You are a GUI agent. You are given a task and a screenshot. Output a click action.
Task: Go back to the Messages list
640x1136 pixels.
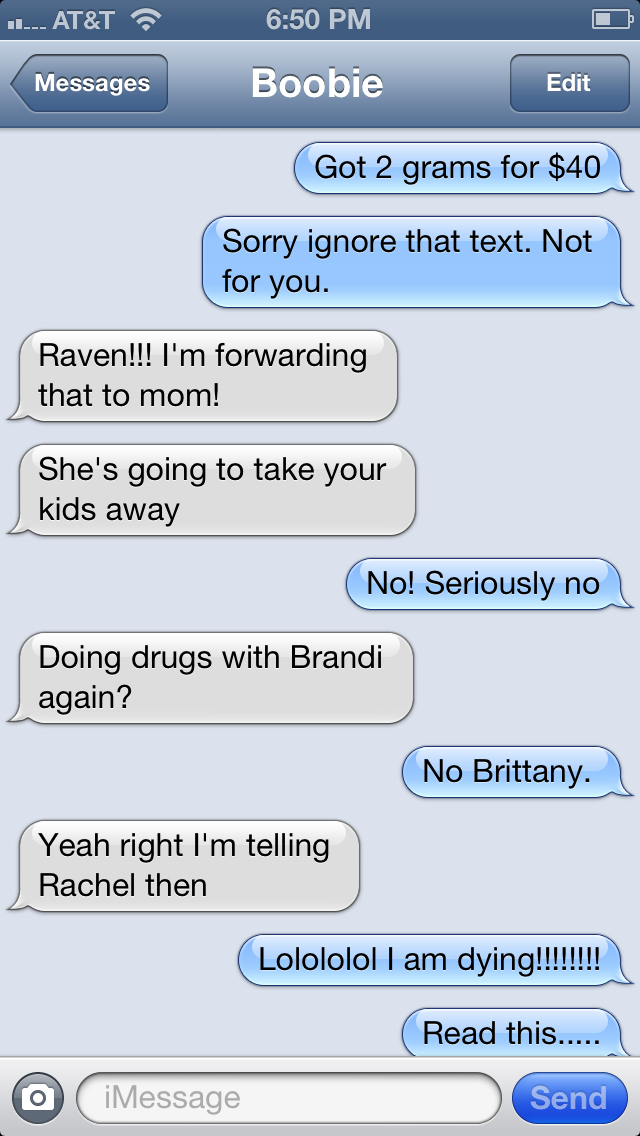point(90,83)
